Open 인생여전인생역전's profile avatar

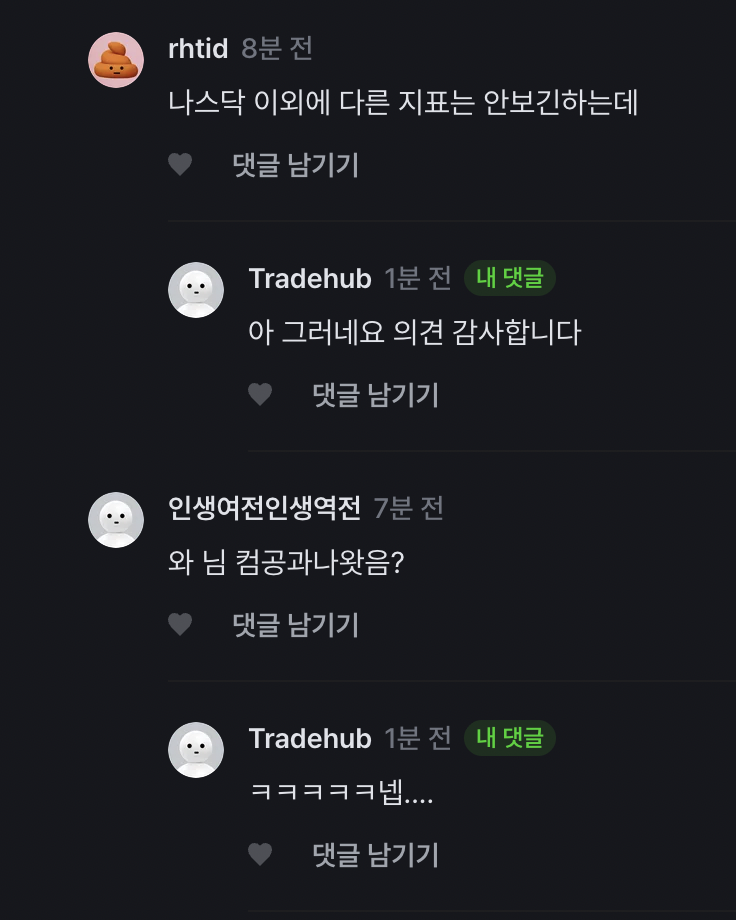point(116,520)
